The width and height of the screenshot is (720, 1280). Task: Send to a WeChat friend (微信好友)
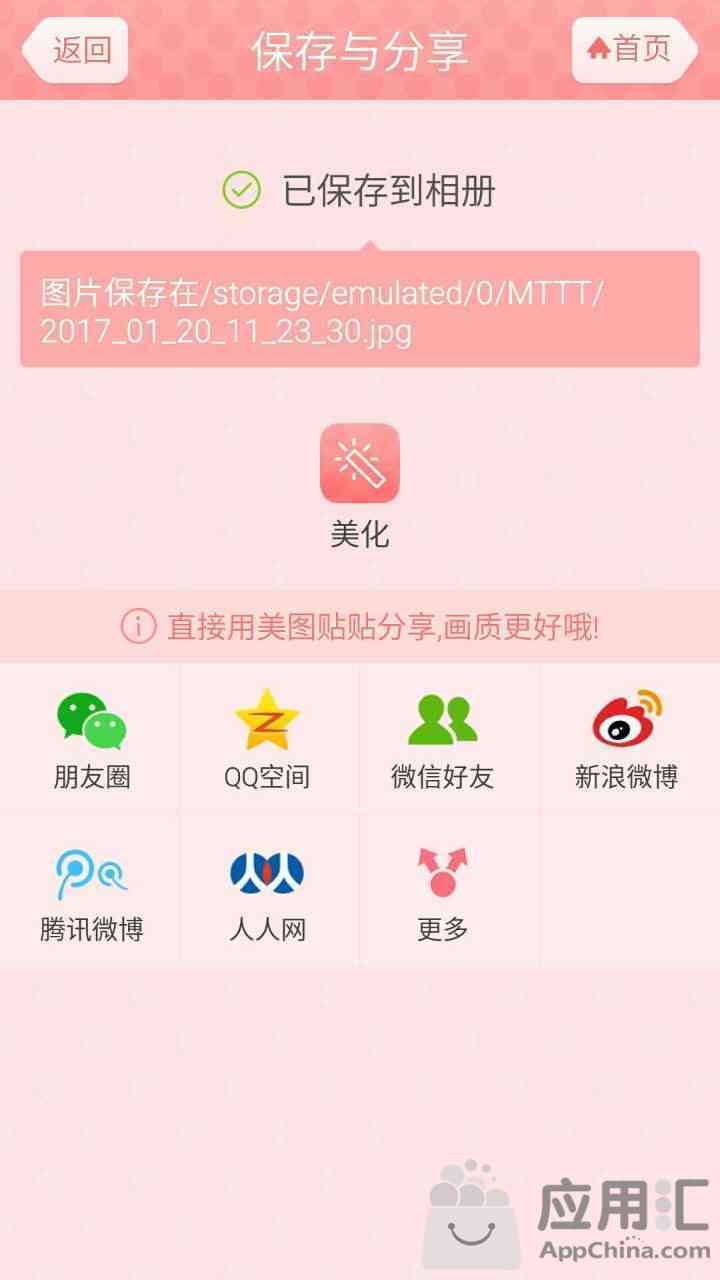coord(442,738)
